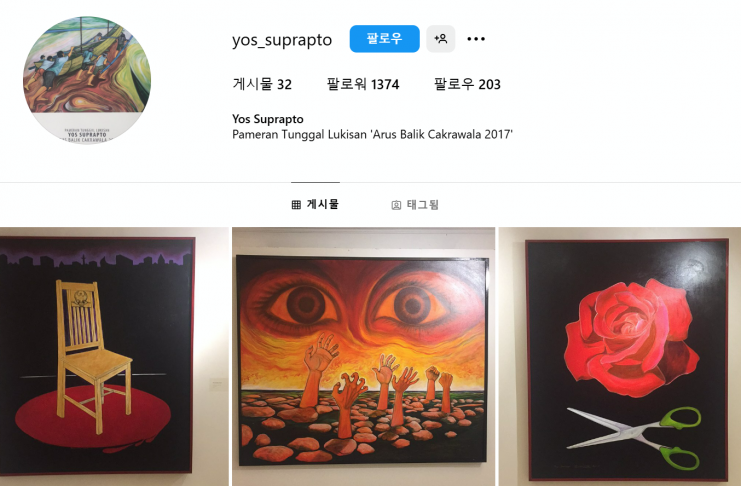Open the yellow chair painting post

coord(113,356)
